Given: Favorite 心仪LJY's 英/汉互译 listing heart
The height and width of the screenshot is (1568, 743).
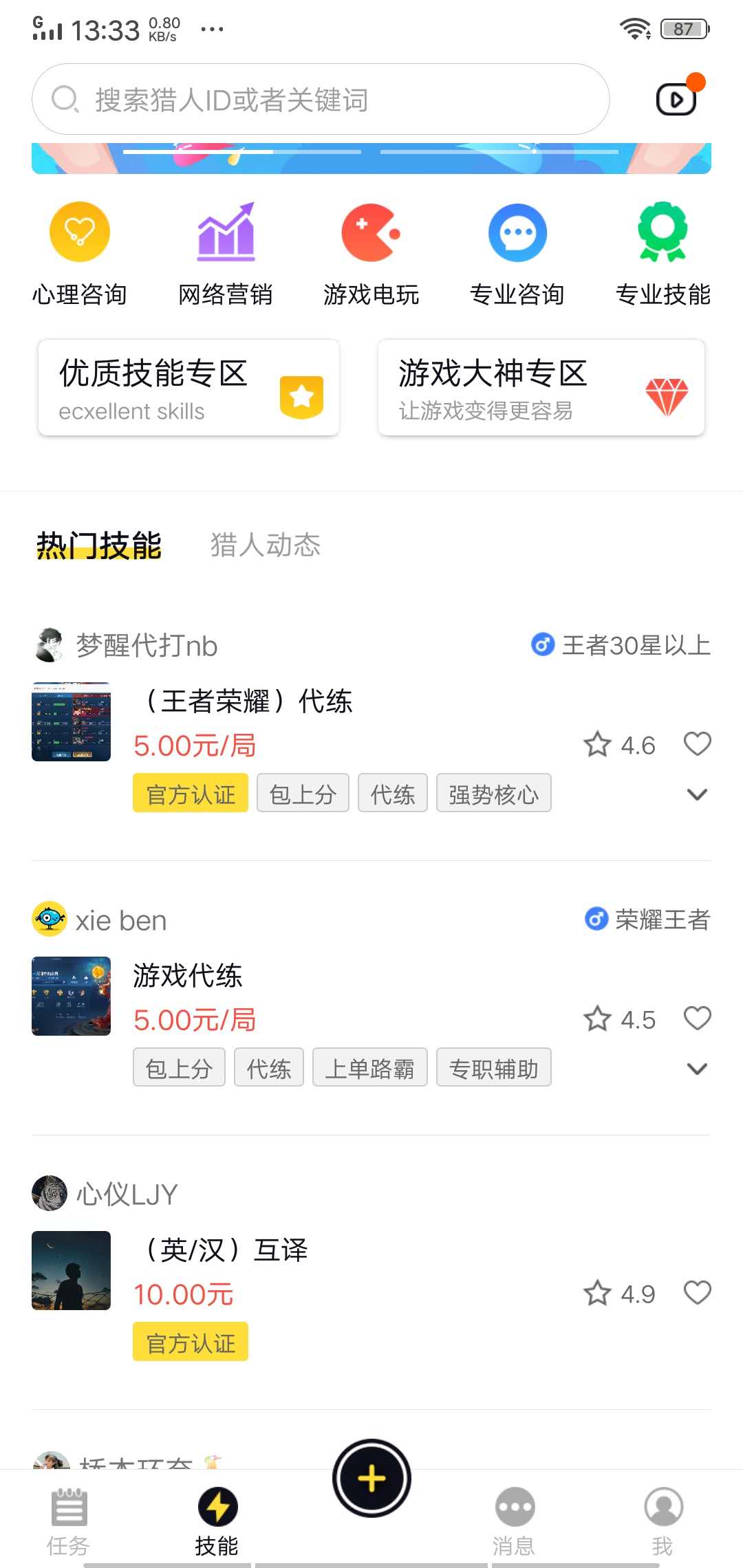Looking at the screenshot, I should coord(697,1293).
